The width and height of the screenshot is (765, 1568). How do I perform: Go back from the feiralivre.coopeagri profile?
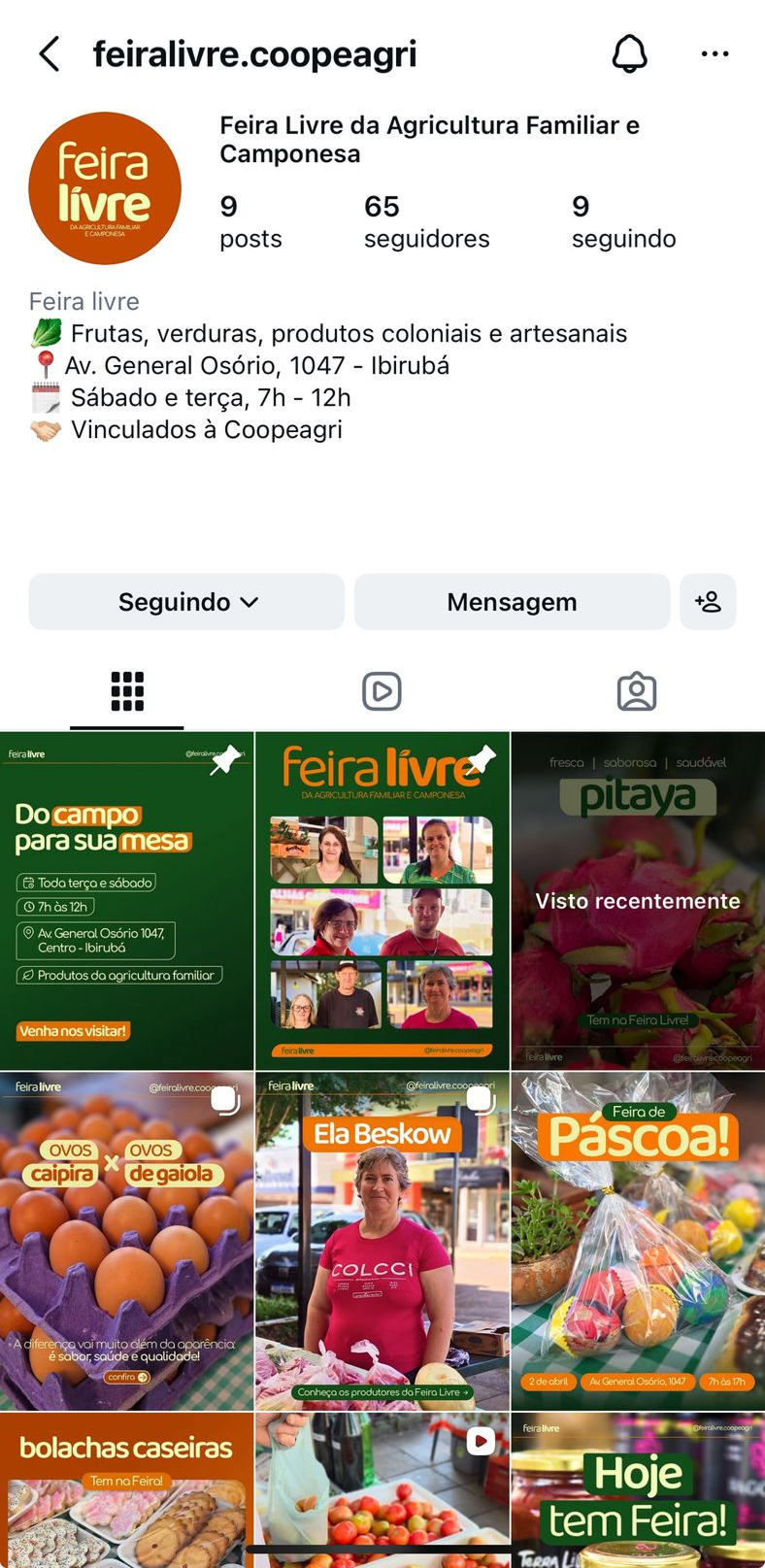(50, 54)
